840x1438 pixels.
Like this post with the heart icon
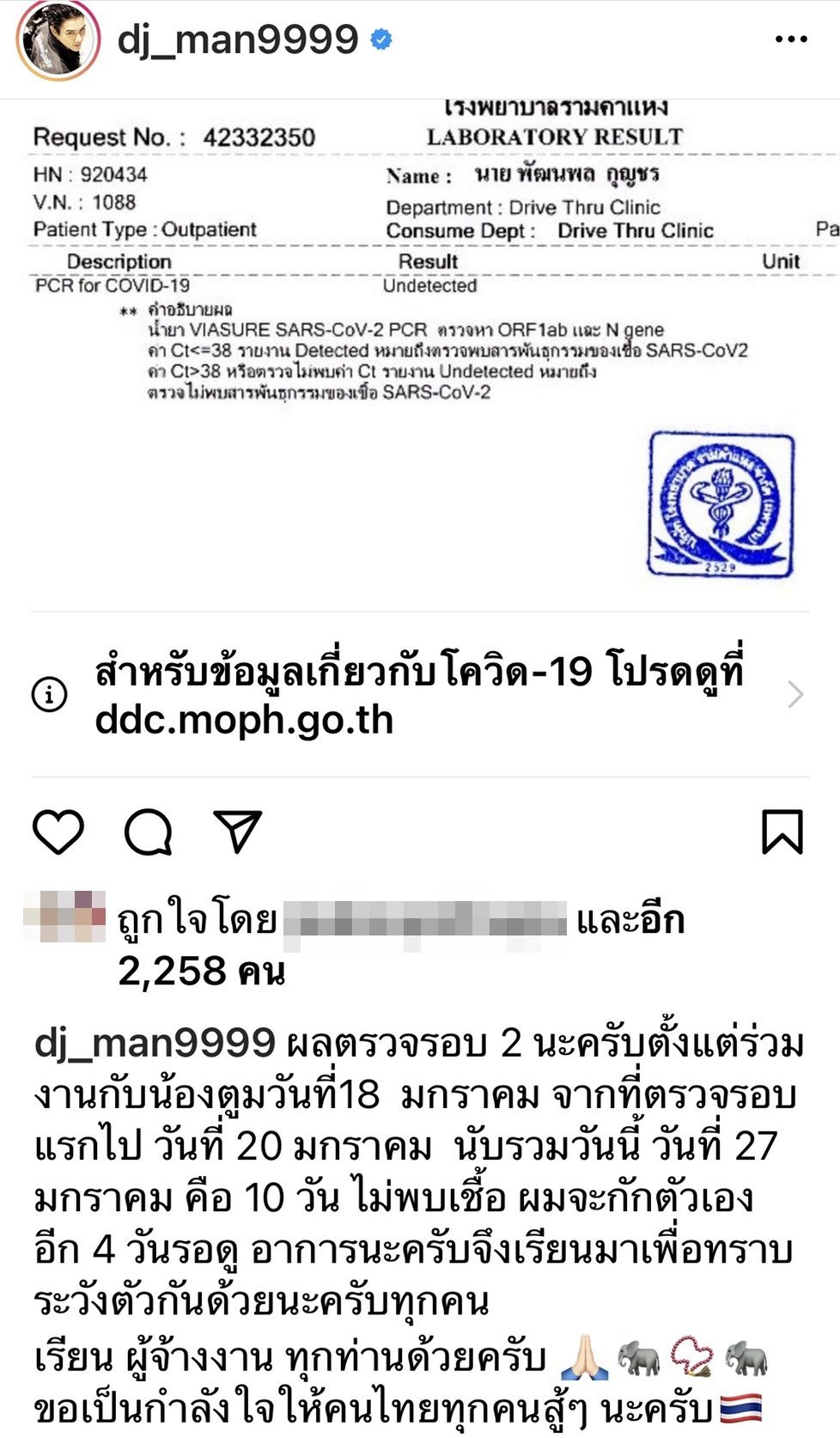click(58, 832)
